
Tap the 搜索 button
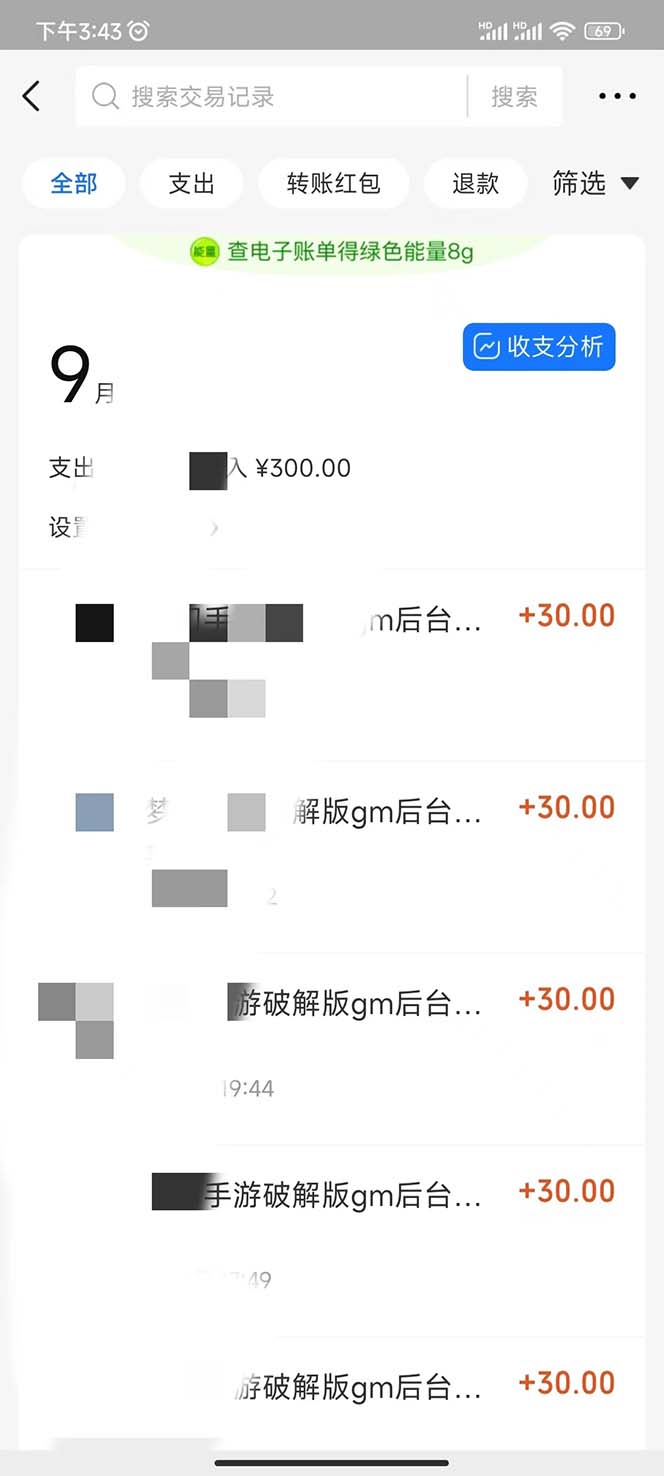coord(514,97)
